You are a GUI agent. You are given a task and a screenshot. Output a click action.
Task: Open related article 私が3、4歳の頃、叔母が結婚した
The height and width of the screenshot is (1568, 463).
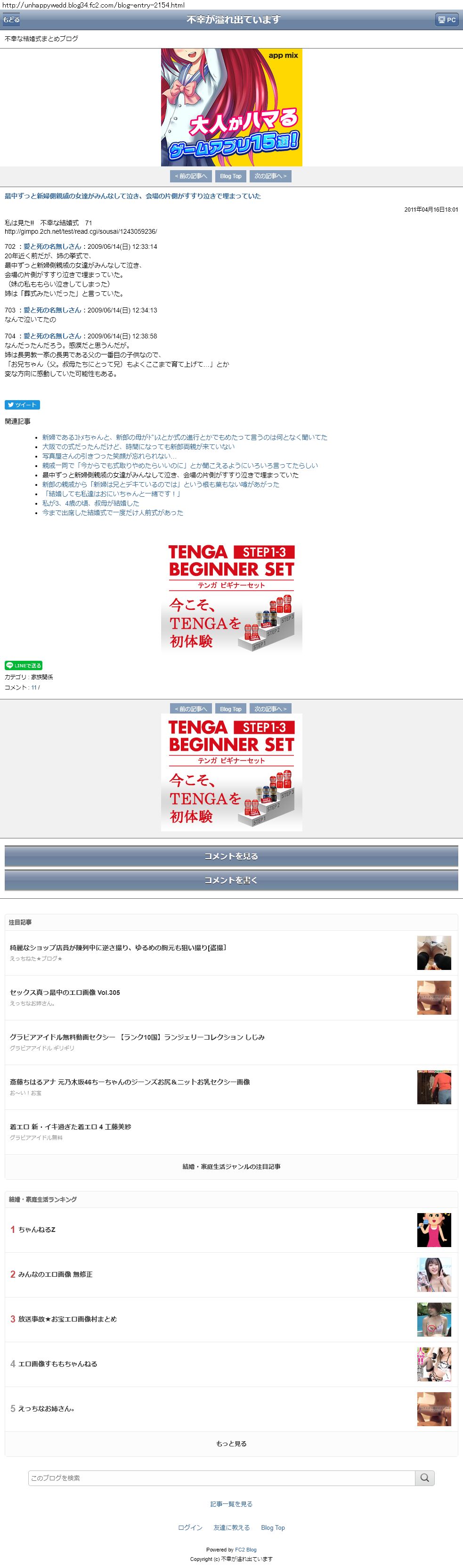(90, 503)
